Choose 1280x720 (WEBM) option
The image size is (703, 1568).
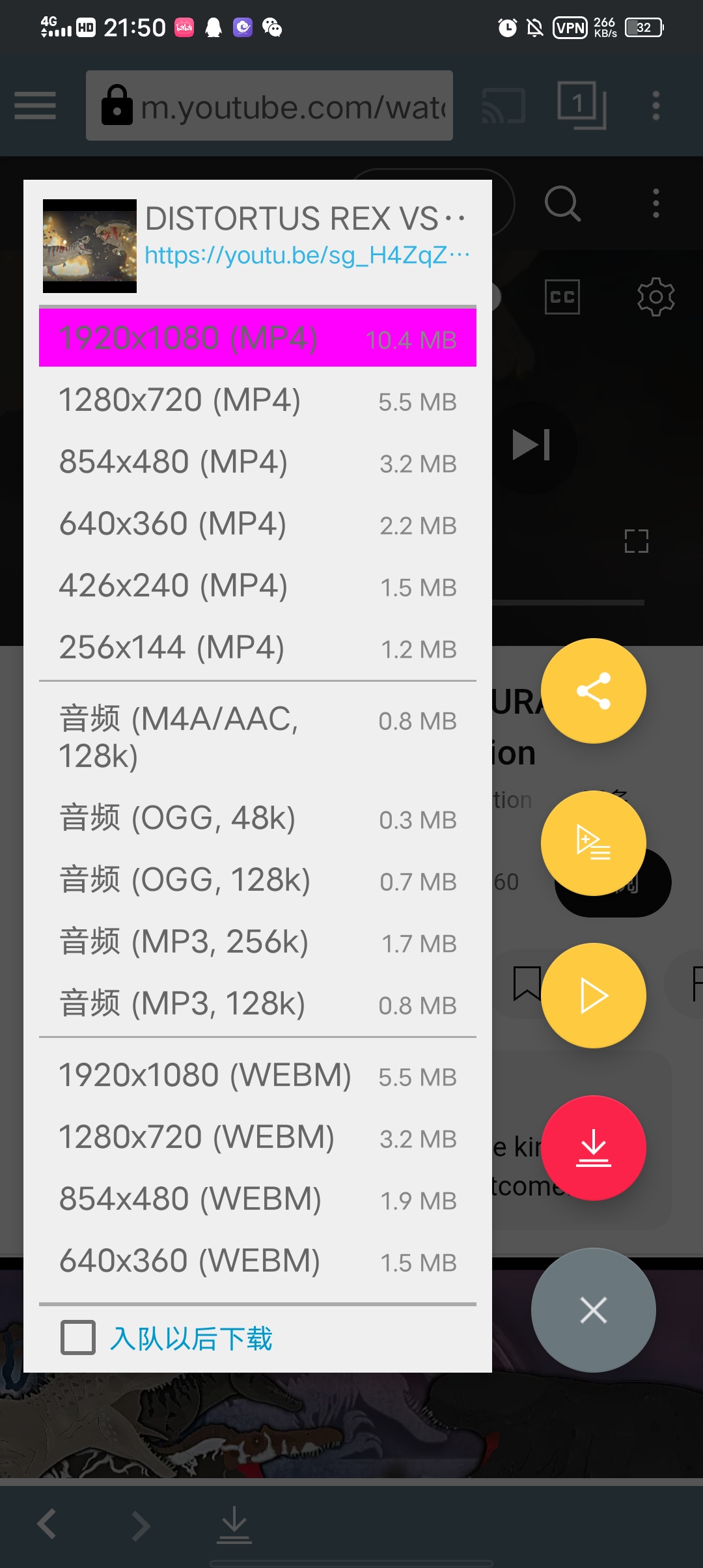click(257, 1138)
